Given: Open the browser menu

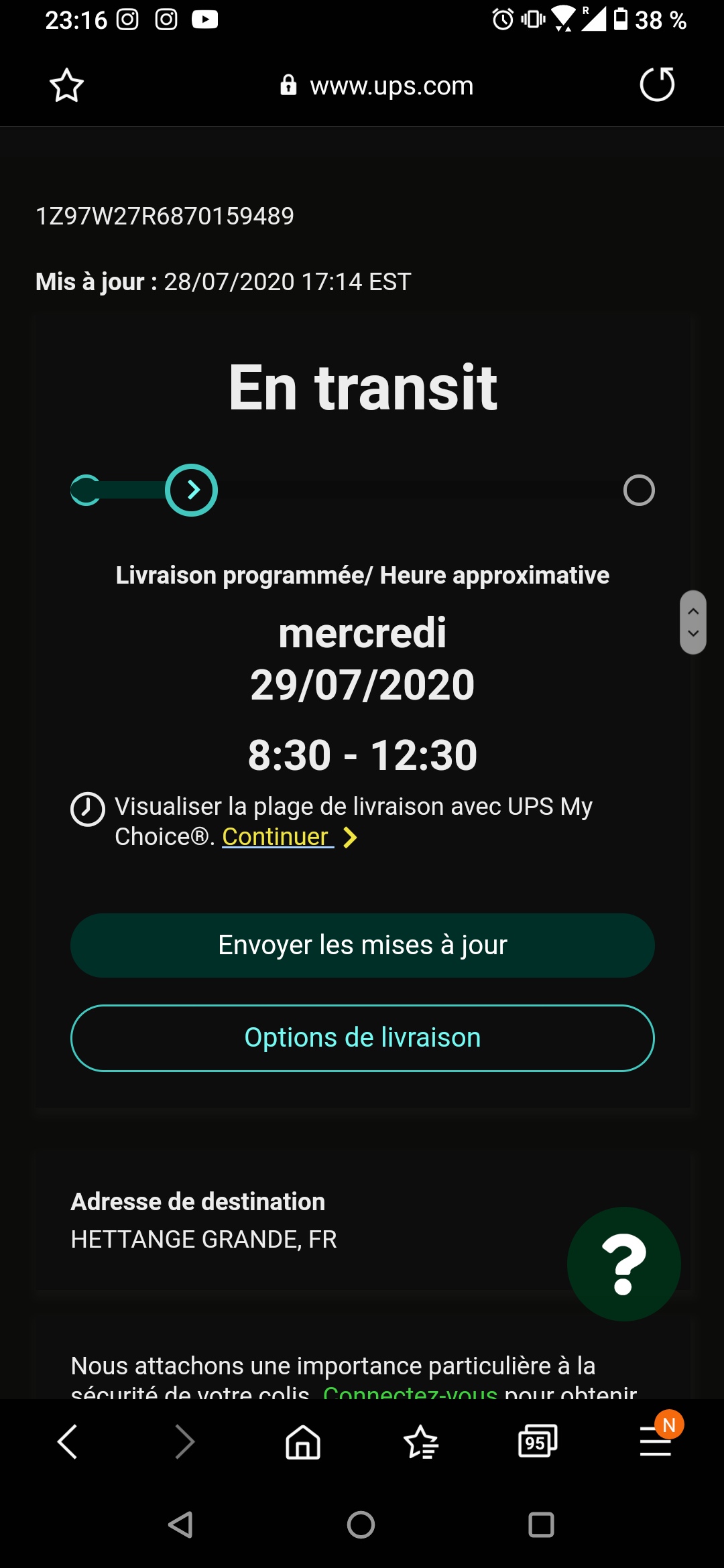Looking at the screenshot, I should click(x=655, y=1441).
